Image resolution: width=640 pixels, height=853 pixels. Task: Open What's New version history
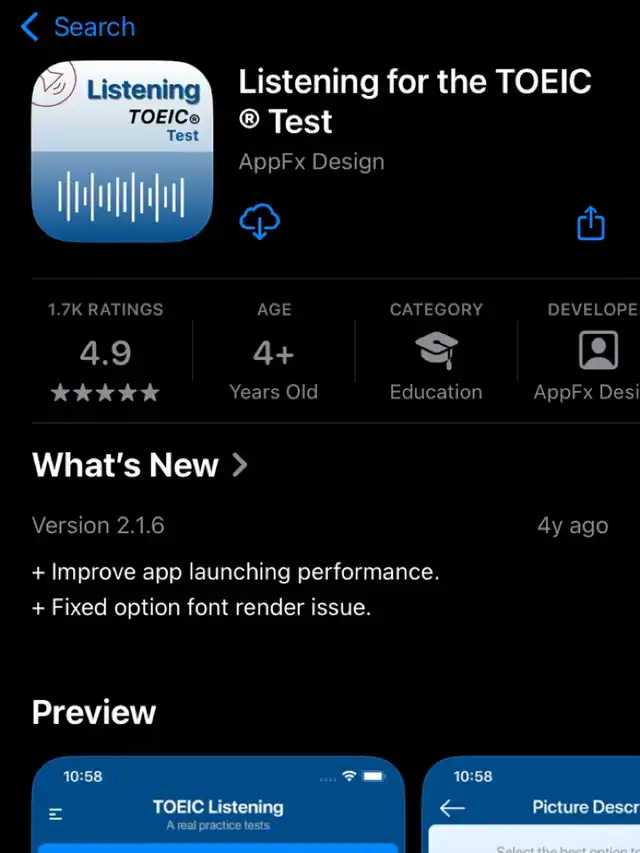[x=140, y=465]
